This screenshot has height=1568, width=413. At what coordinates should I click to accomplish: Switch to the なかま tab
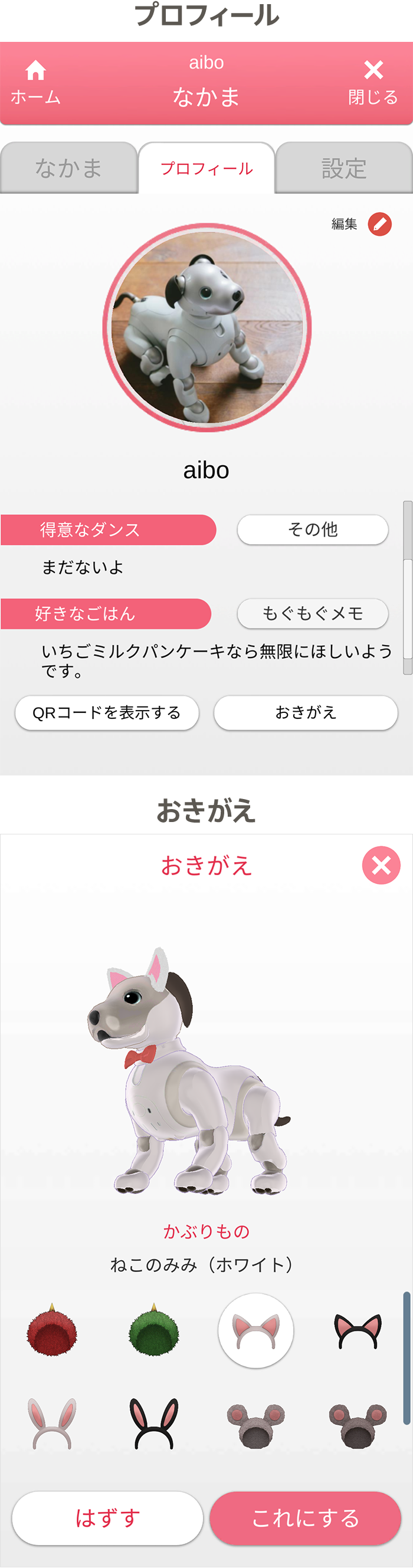coord(68,168)
